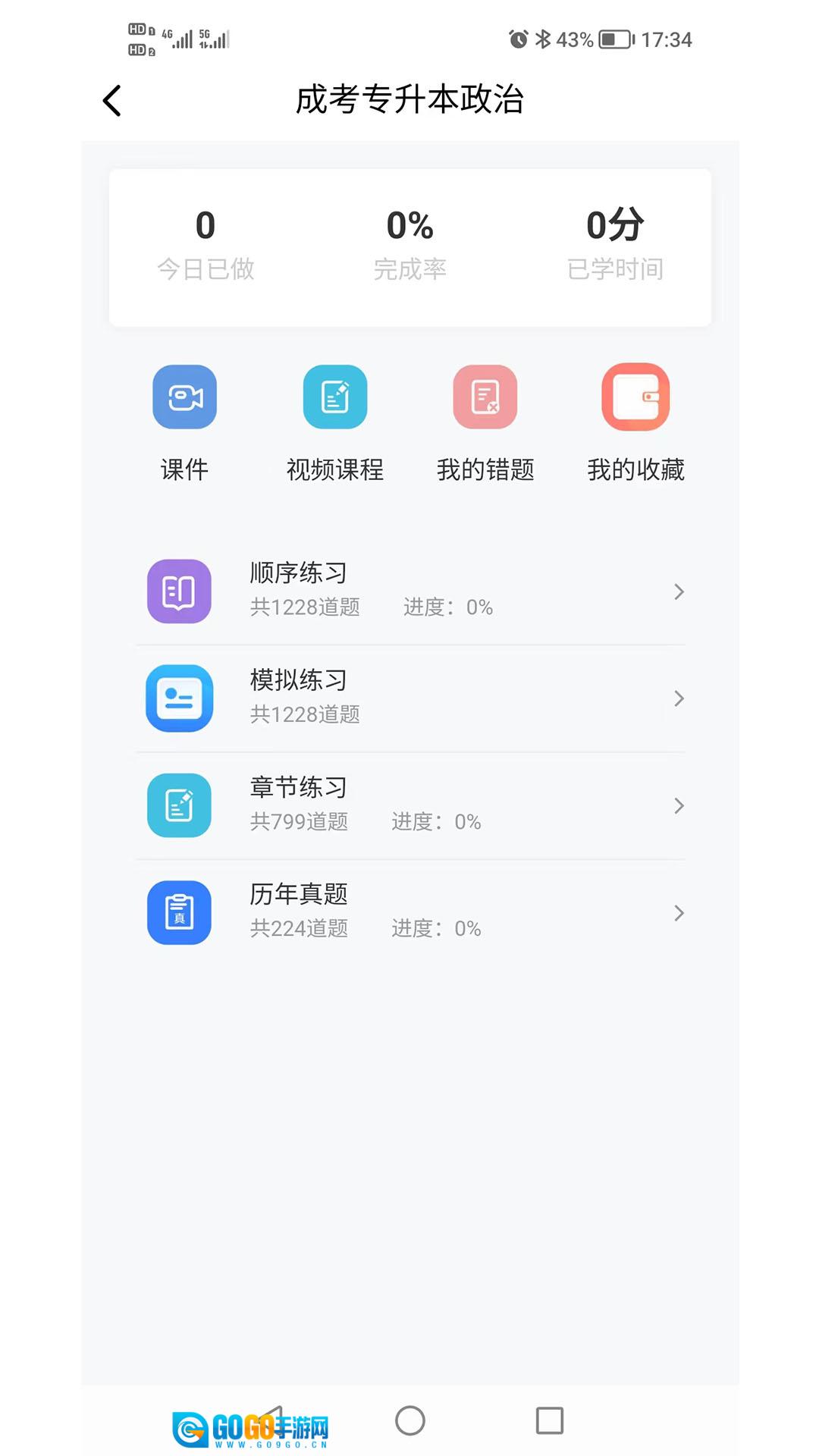Viewport: 819px width, 1456px height.
Task: Tap the alarm clock status icon
Action: coord(517,39)
